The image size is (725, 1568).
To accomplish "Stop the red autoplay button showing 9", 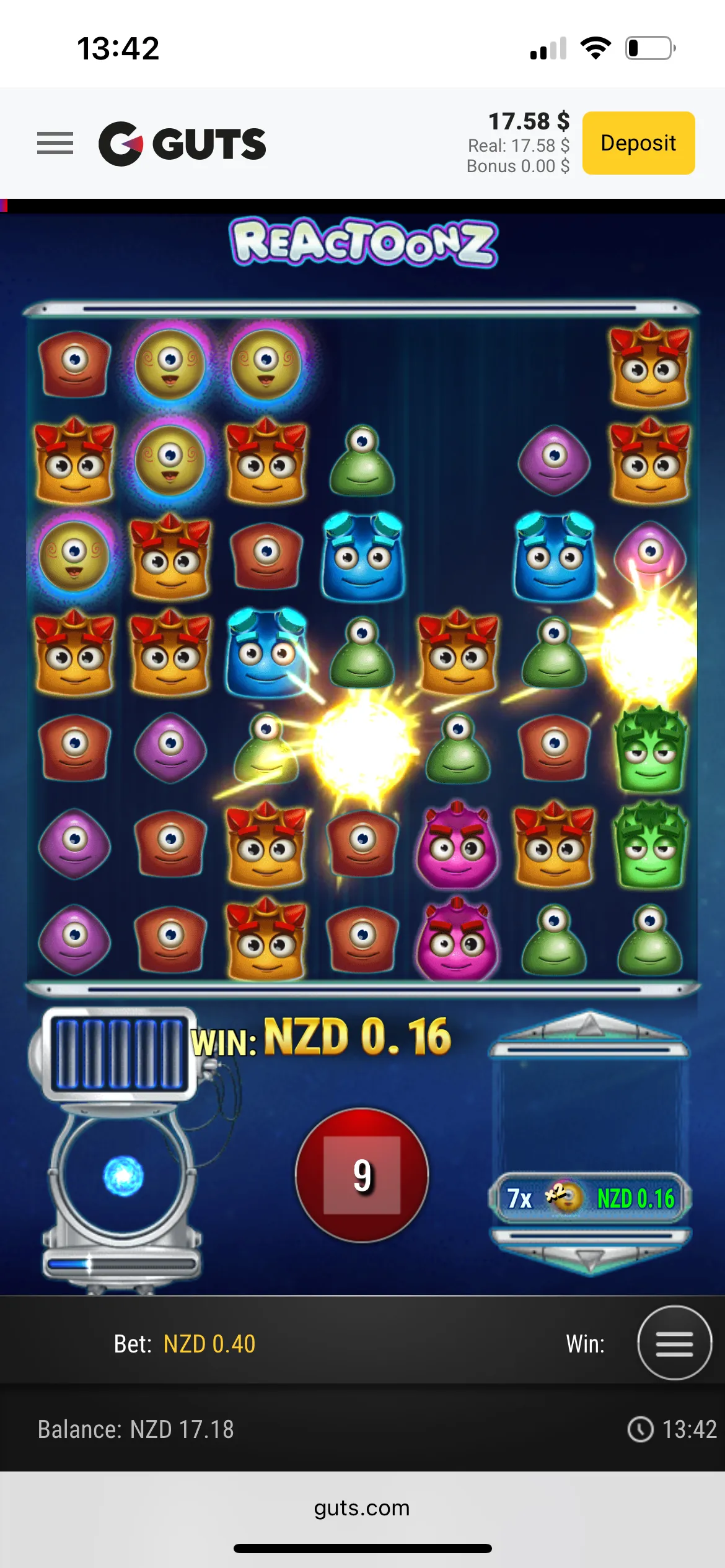I will [x=362, y=1175].
